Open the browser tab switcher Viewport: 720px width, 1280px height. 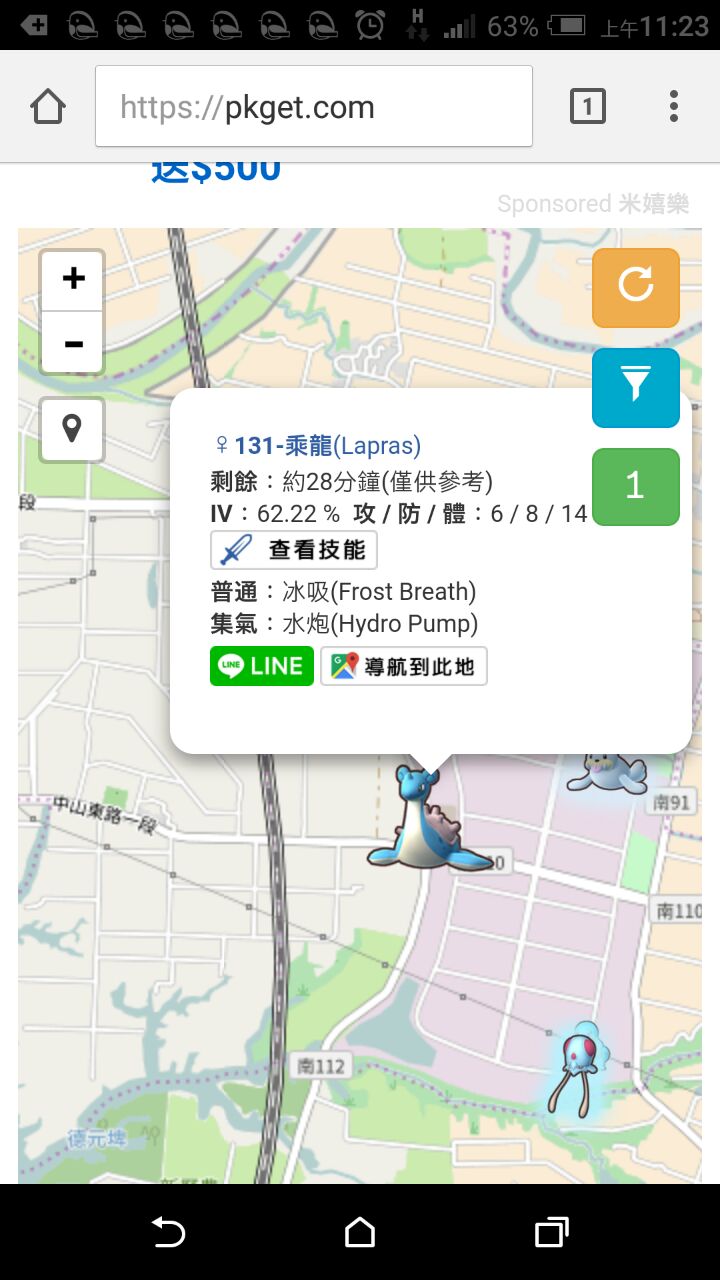[587, 106]
